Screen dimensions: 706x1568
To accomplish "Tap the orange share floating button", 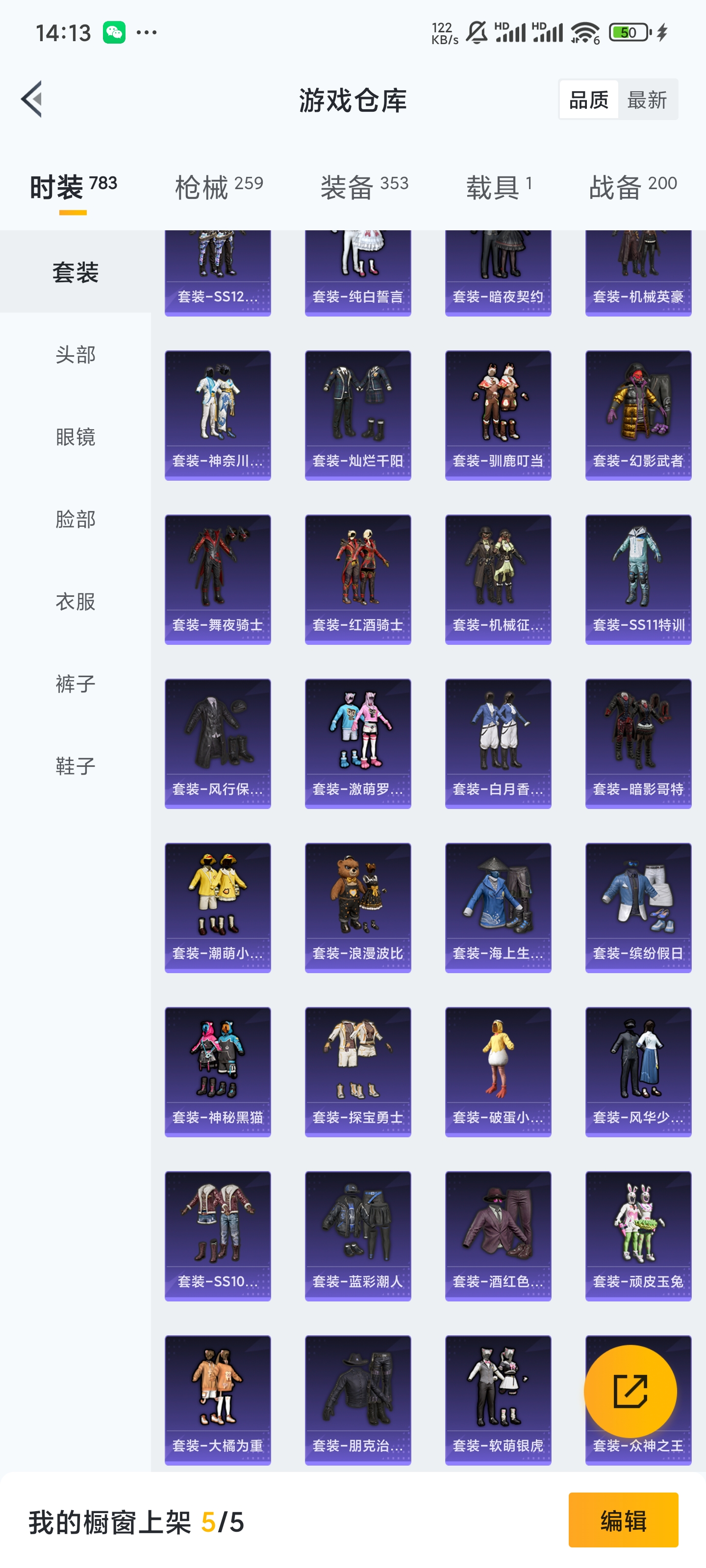I will click(630, 1392).
